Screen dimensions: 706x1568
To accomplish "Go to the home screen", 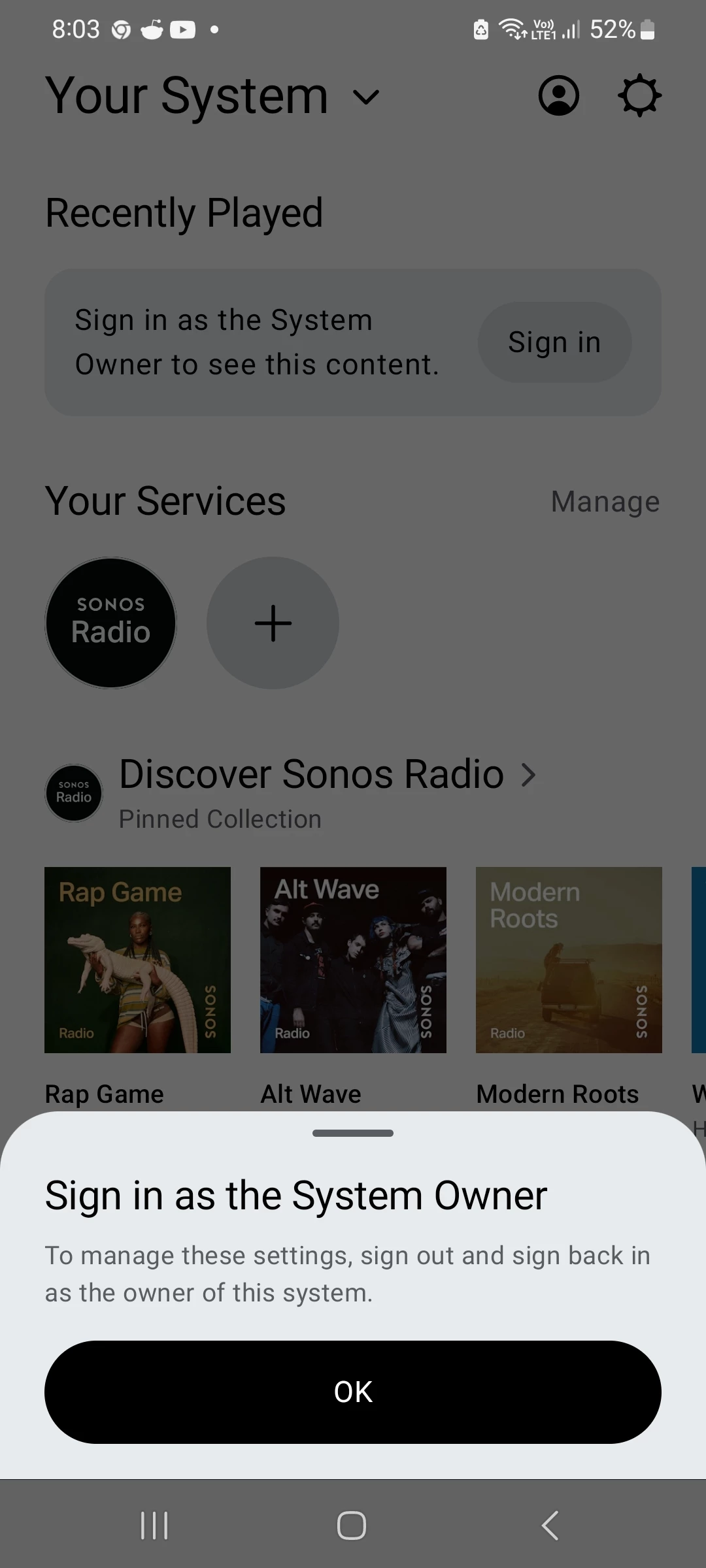I will (352, 1526).
